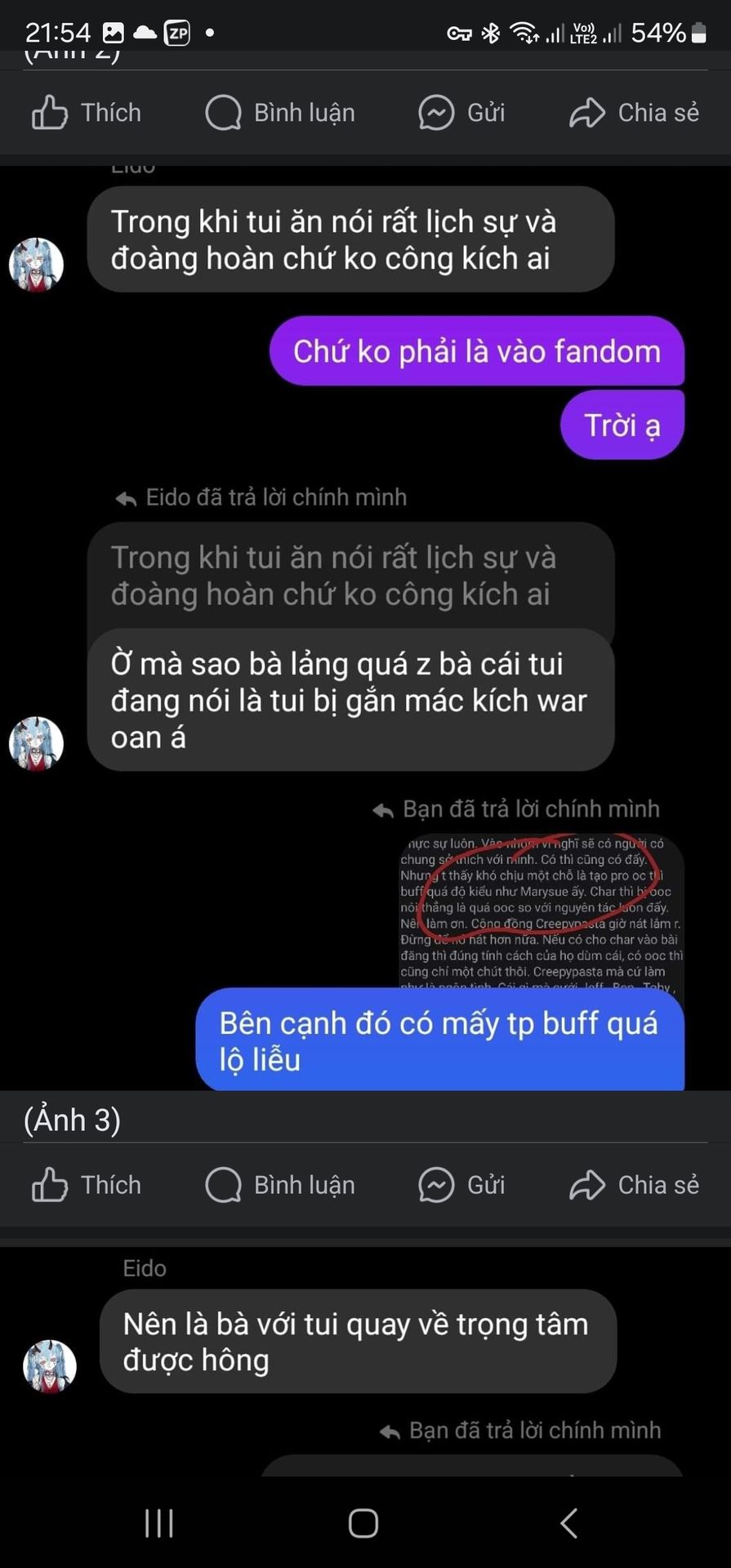731x1568 pixels.
Task: Open the photo starting with 'Nên là bà với tui'
Action: (x=365, y=1356)
